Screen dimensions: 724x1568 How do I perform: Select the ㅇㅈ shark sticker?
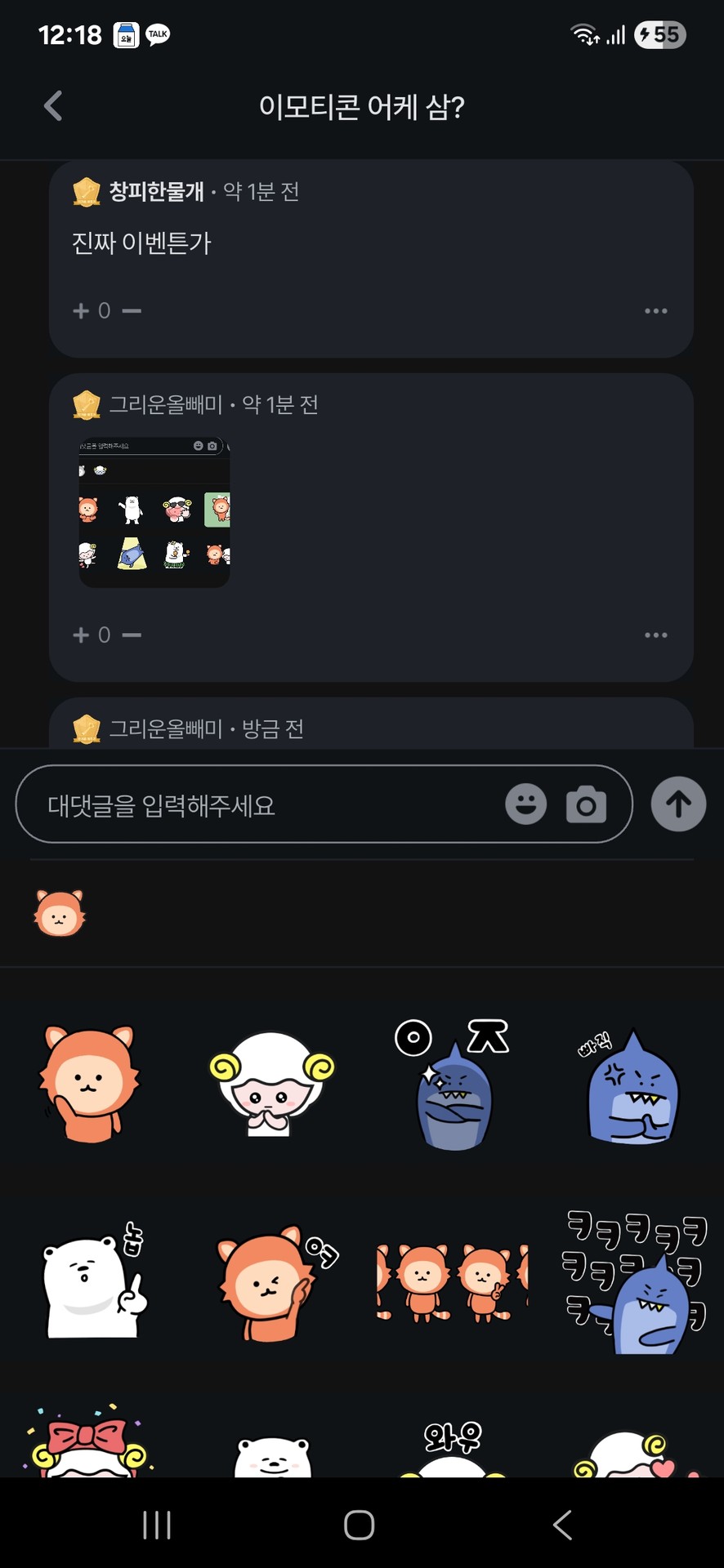452,1084
